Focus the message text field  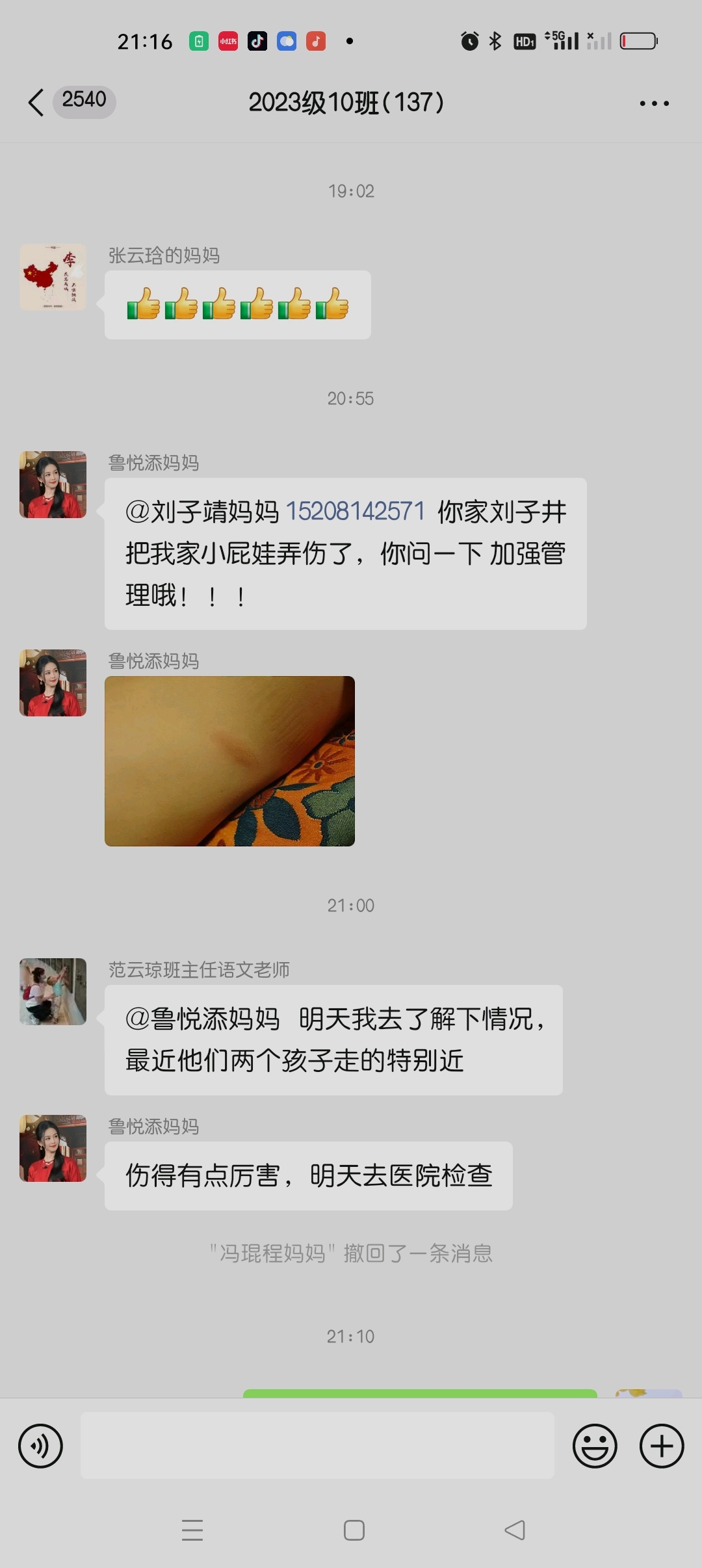pos(317,1446)
